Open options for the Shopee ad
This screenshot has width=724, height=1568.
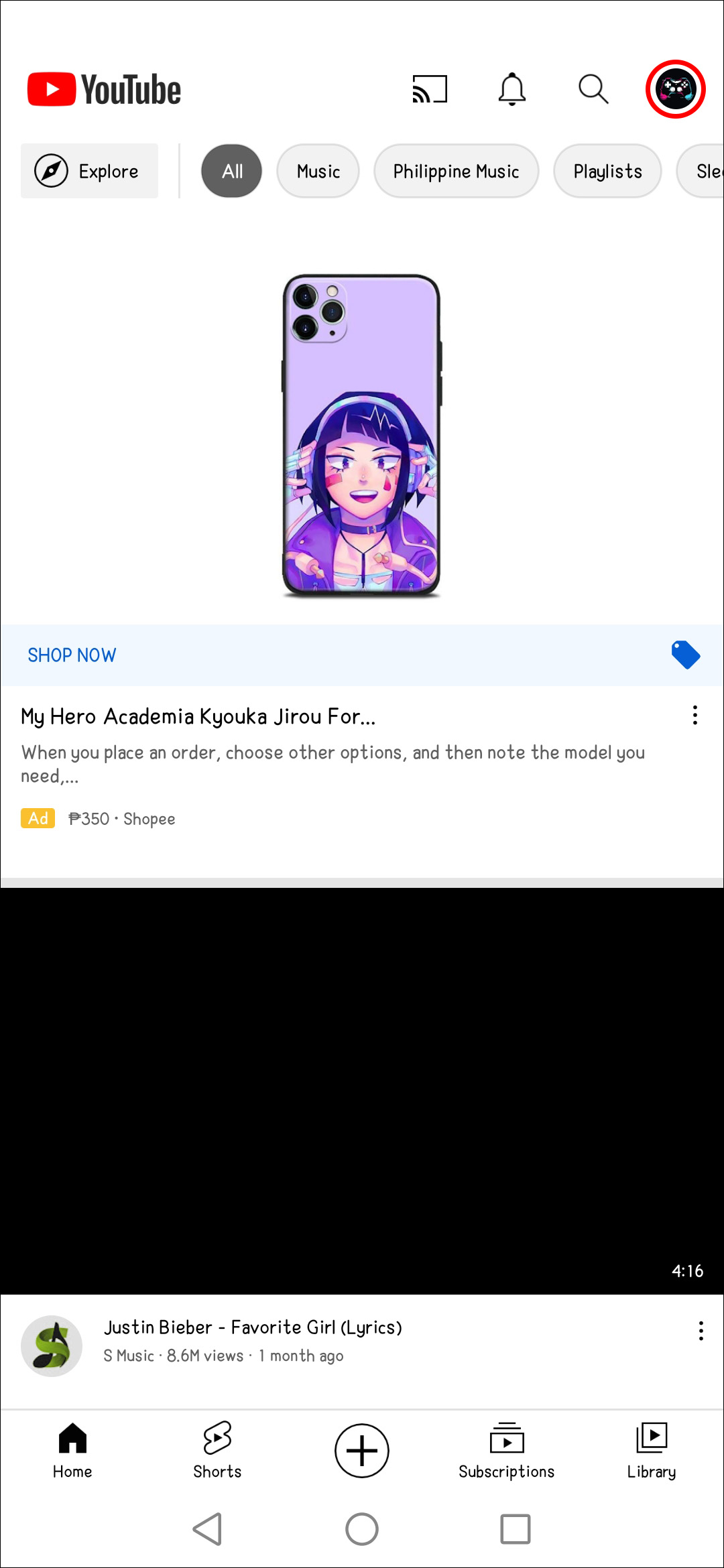(695, 715)
